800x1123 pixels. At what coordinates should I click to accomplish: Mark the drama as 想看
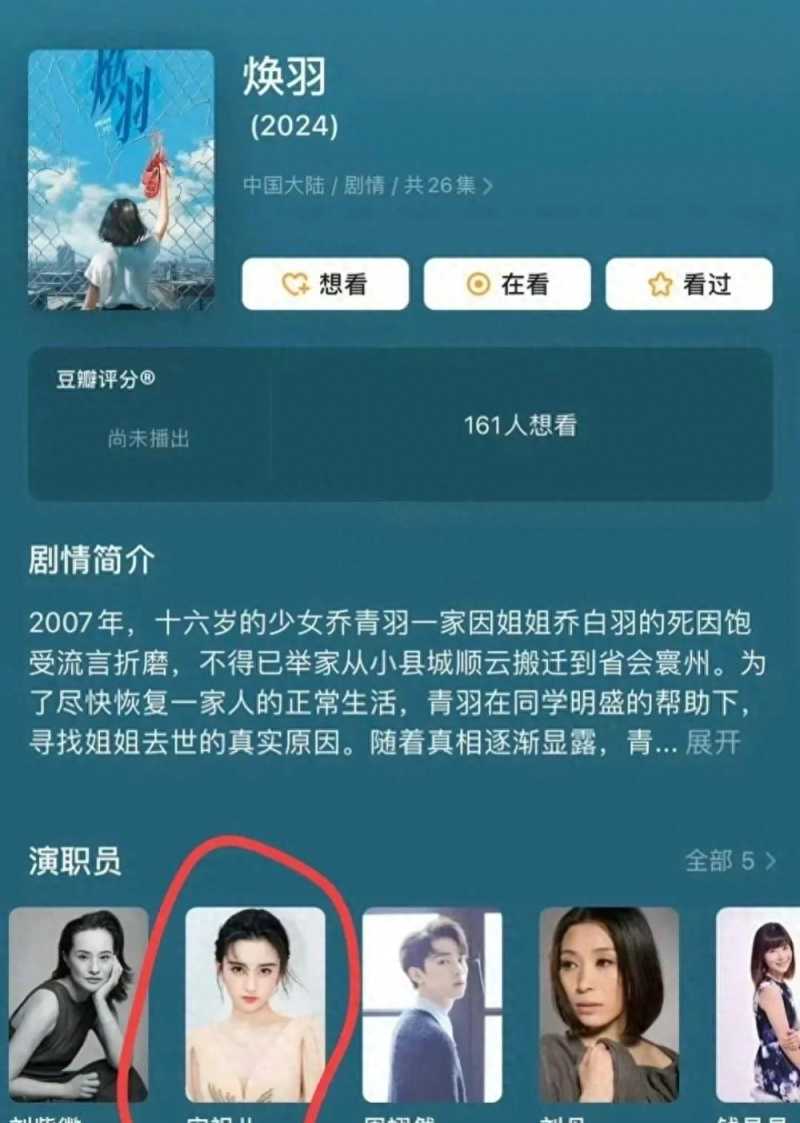(x=325, y=284)
